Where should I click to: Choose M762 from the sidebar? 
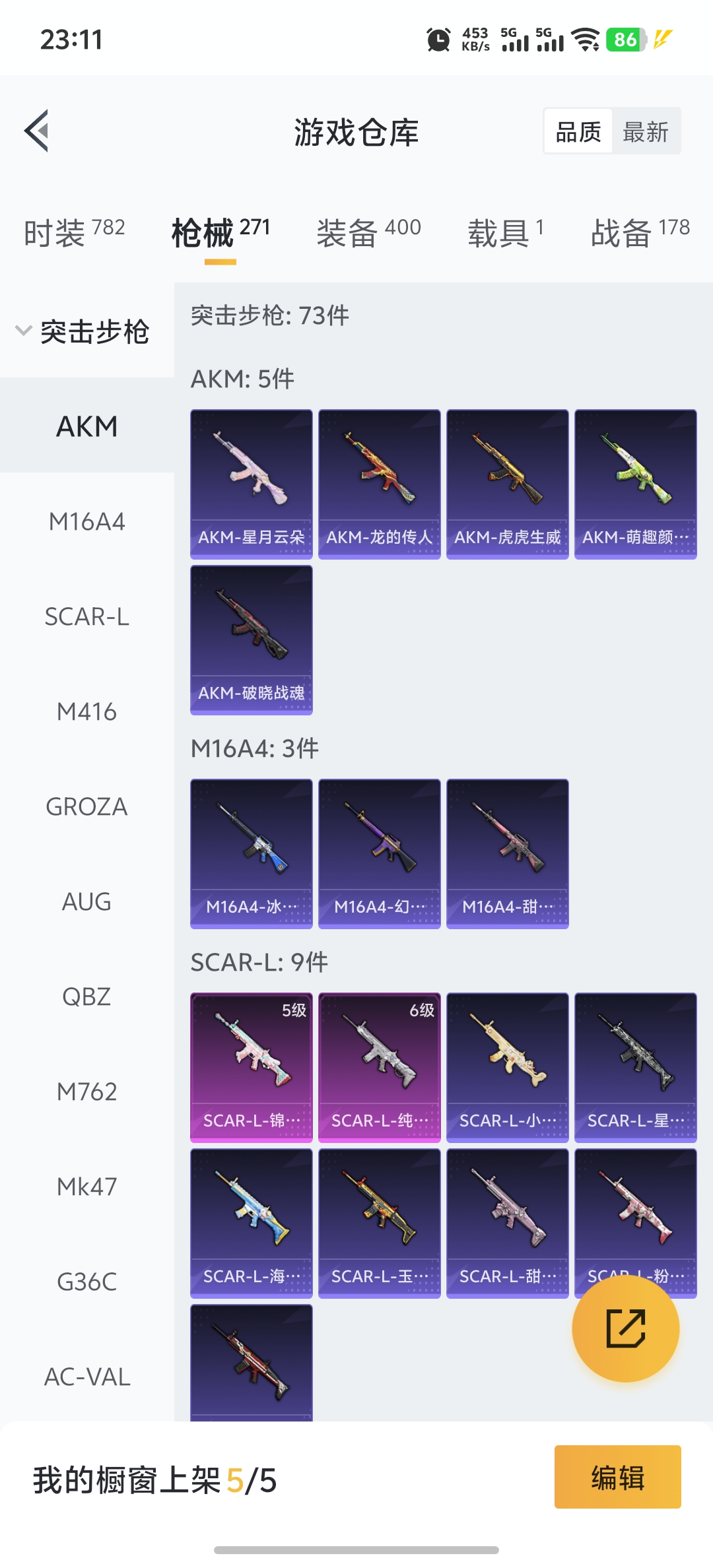pos(86,1092)
